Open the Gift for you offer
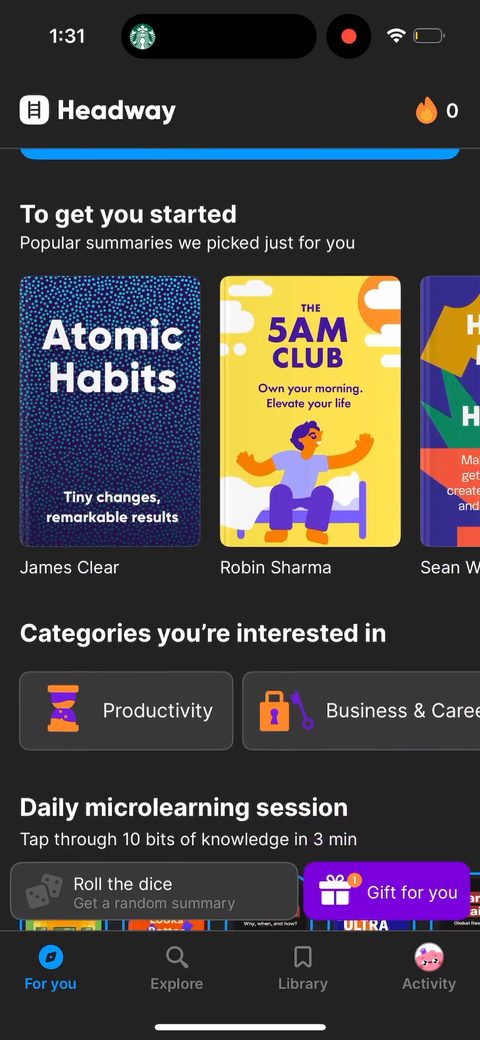 (x=387, y=891)
